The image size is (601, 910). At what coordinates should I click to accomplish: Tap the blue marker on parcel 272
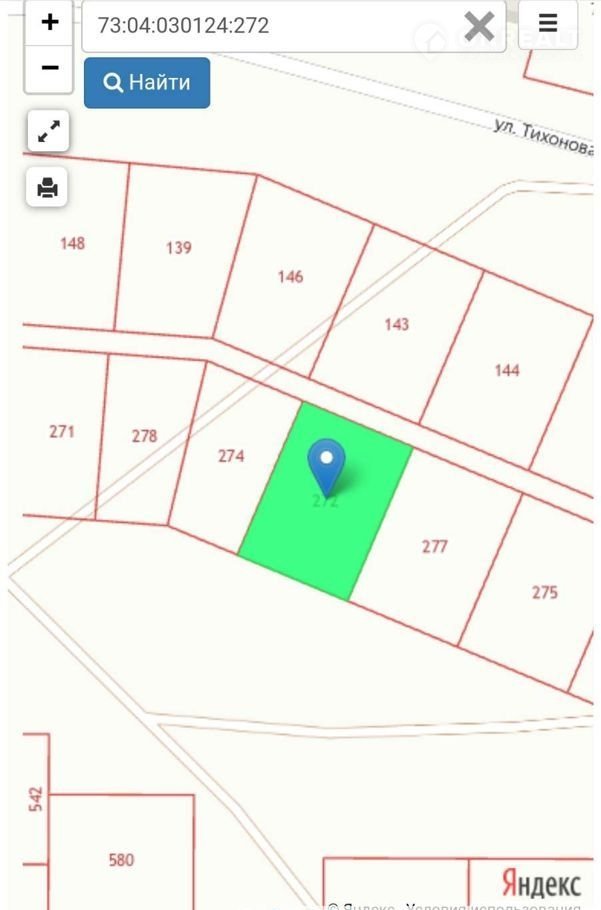[326, 465]
